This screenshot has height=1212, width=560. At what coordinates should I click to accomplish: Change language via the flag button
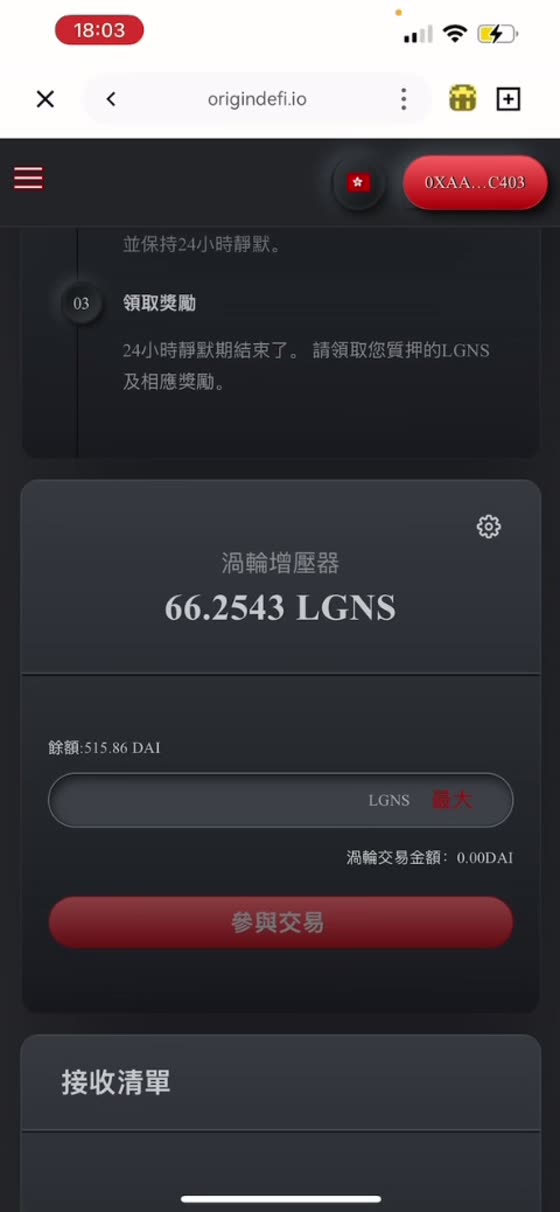tap(358, 183)
